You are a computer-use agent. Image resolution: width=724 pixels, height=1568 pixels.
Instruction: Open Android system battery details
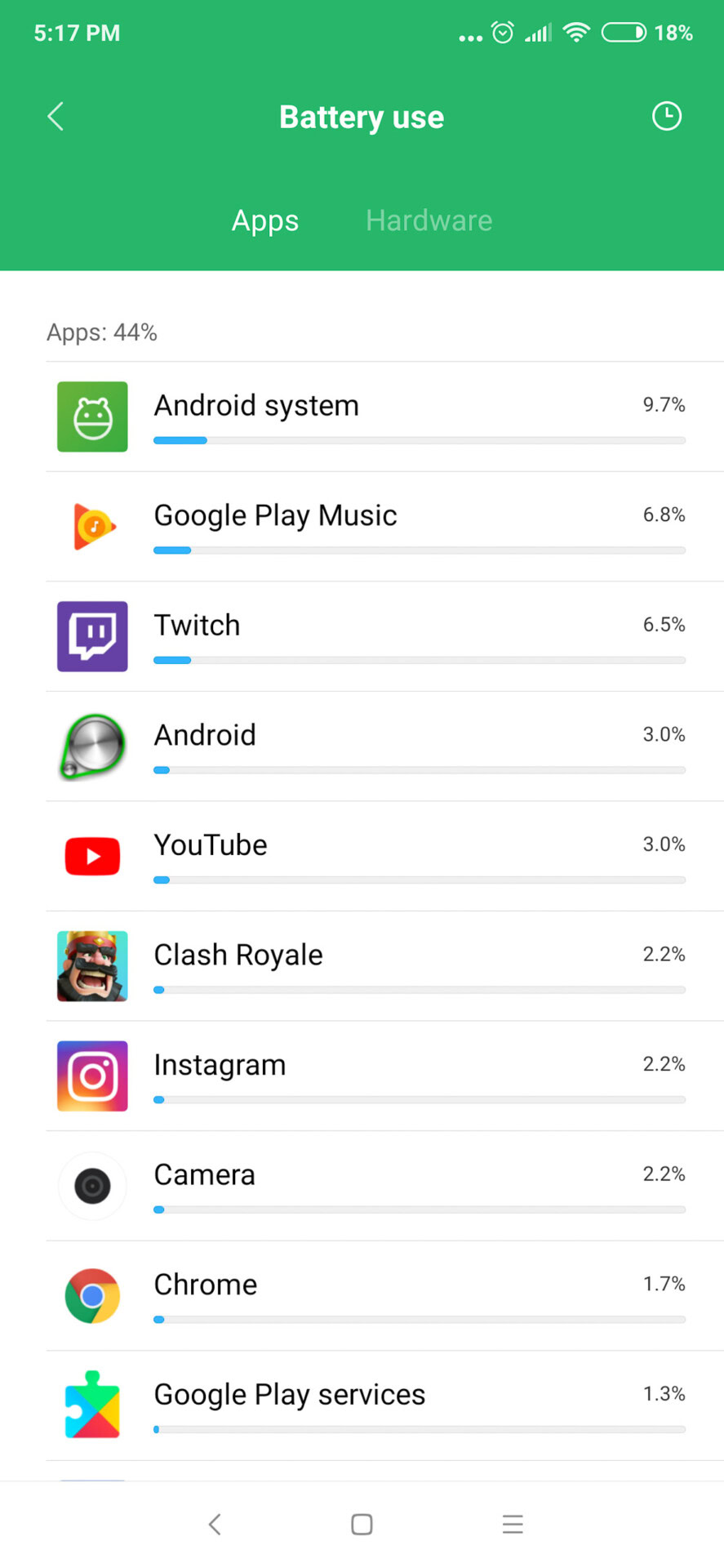(x=384, y=416)
